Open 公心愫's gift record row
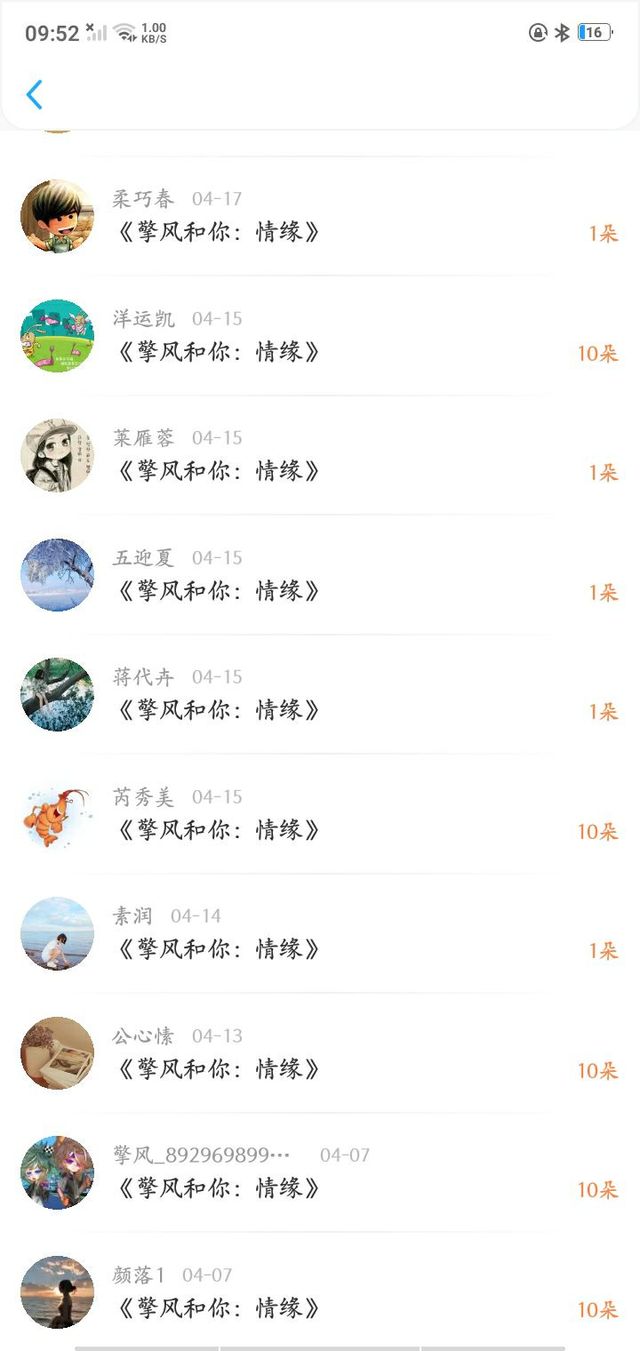The image size is (640, 1351). [320, 1054]
